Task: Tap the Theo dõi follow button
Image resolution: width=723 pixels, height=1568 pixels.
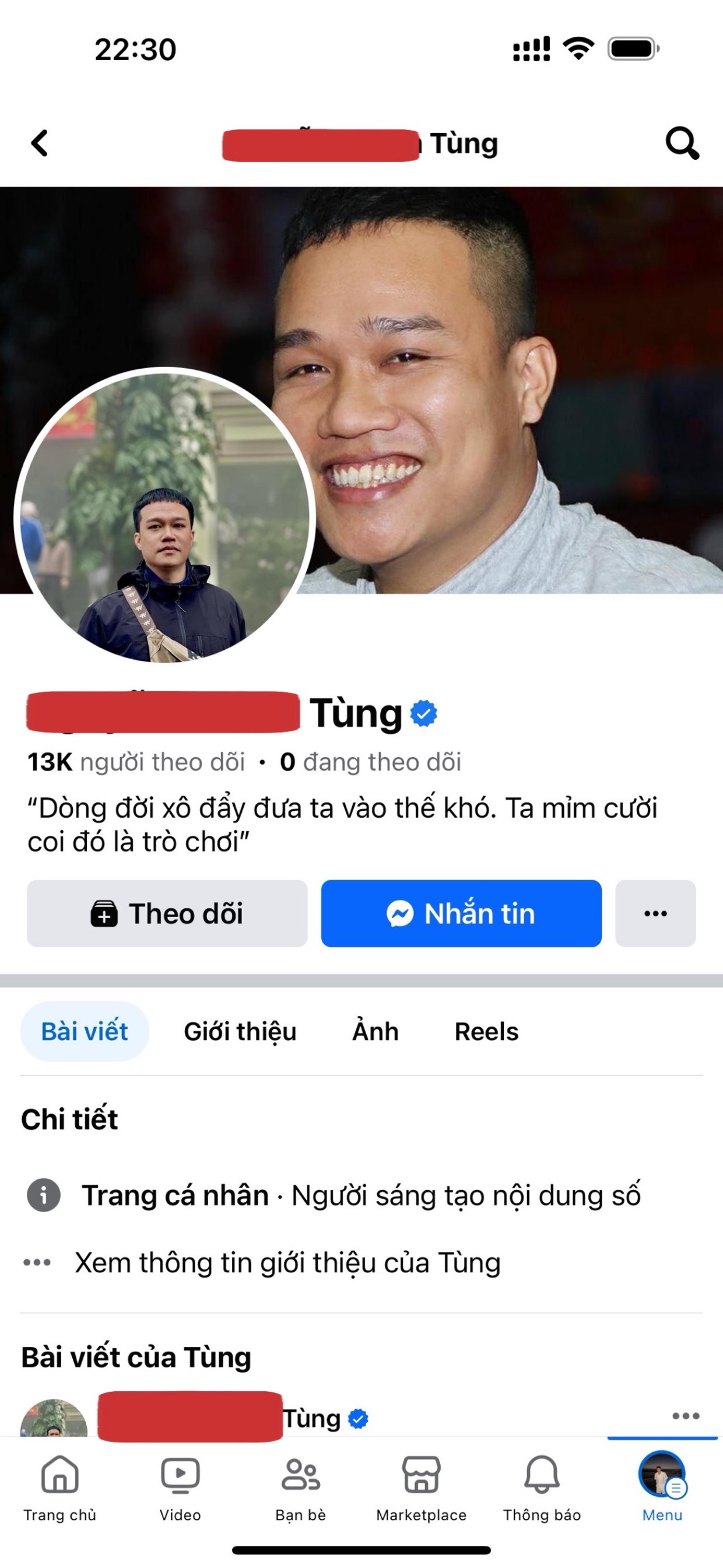Action: [x=167, y=913]
